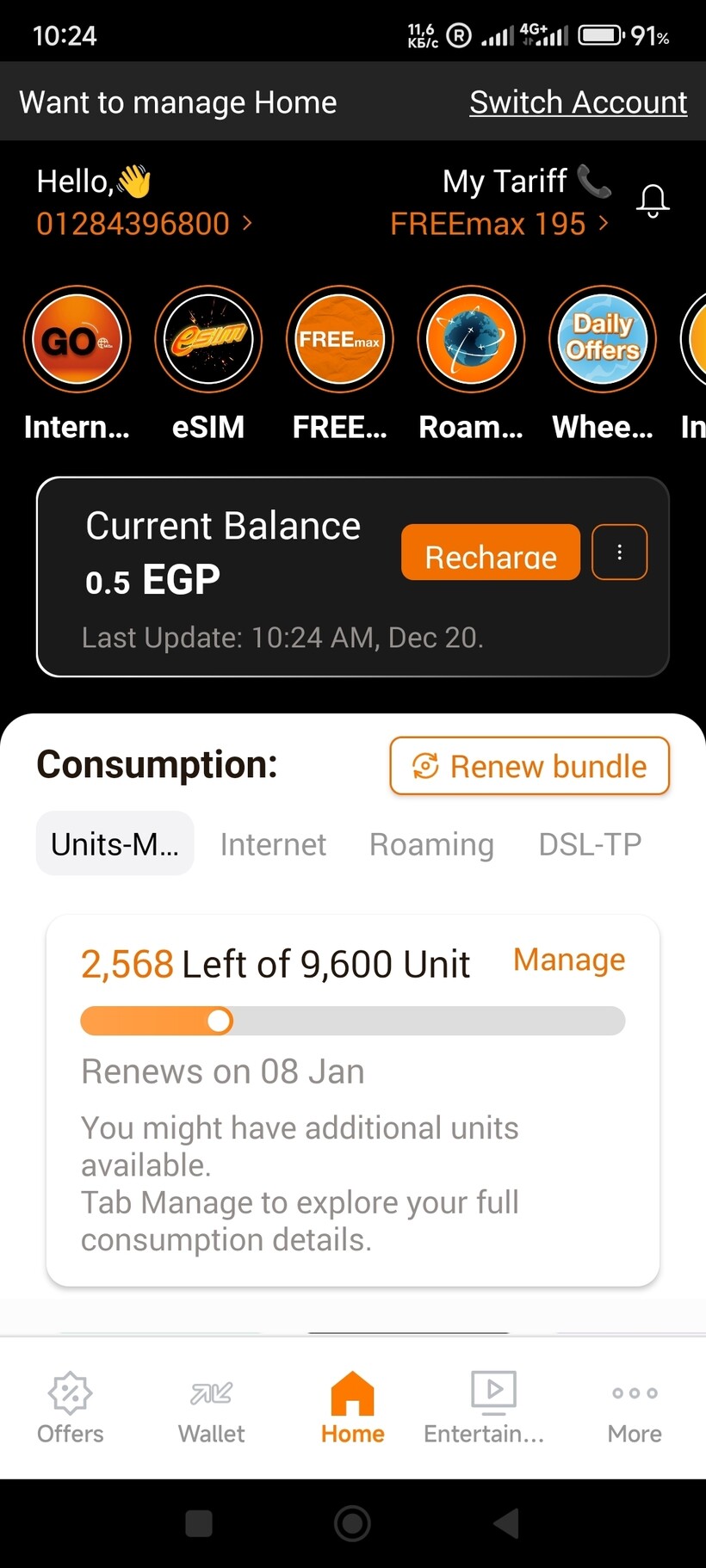The height and width of the screenshot is (1568, 706).
Task: Switch to the Internet consumption tab
Action: click(x=273, y=844)
